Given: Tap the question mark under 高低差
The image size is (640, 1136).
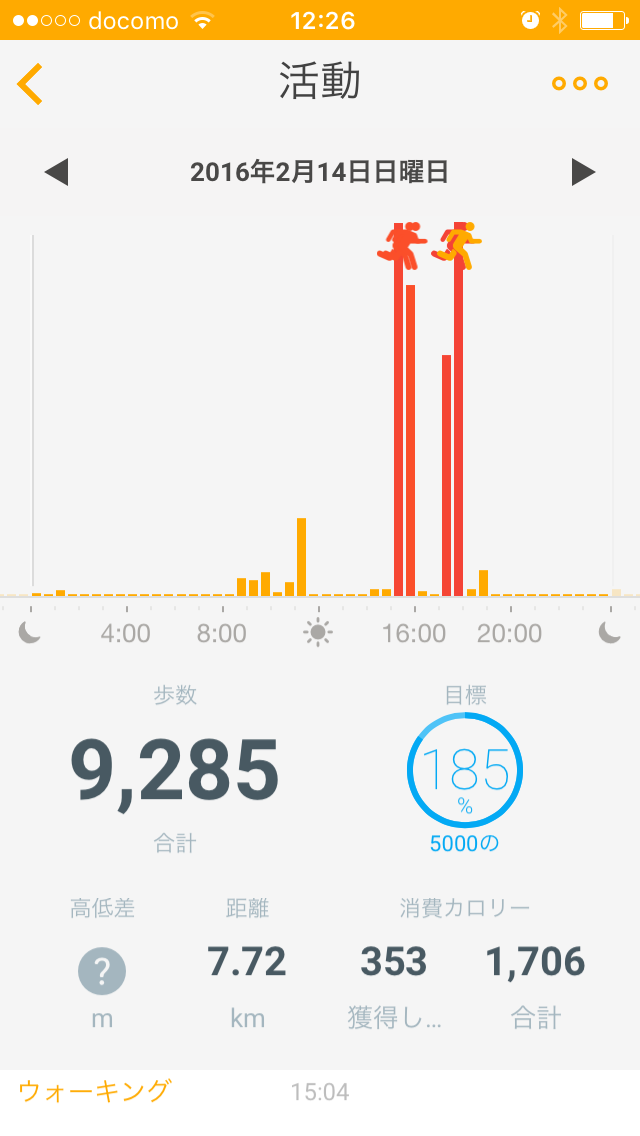Looking at the screenshot, I should tap(102, 971).
